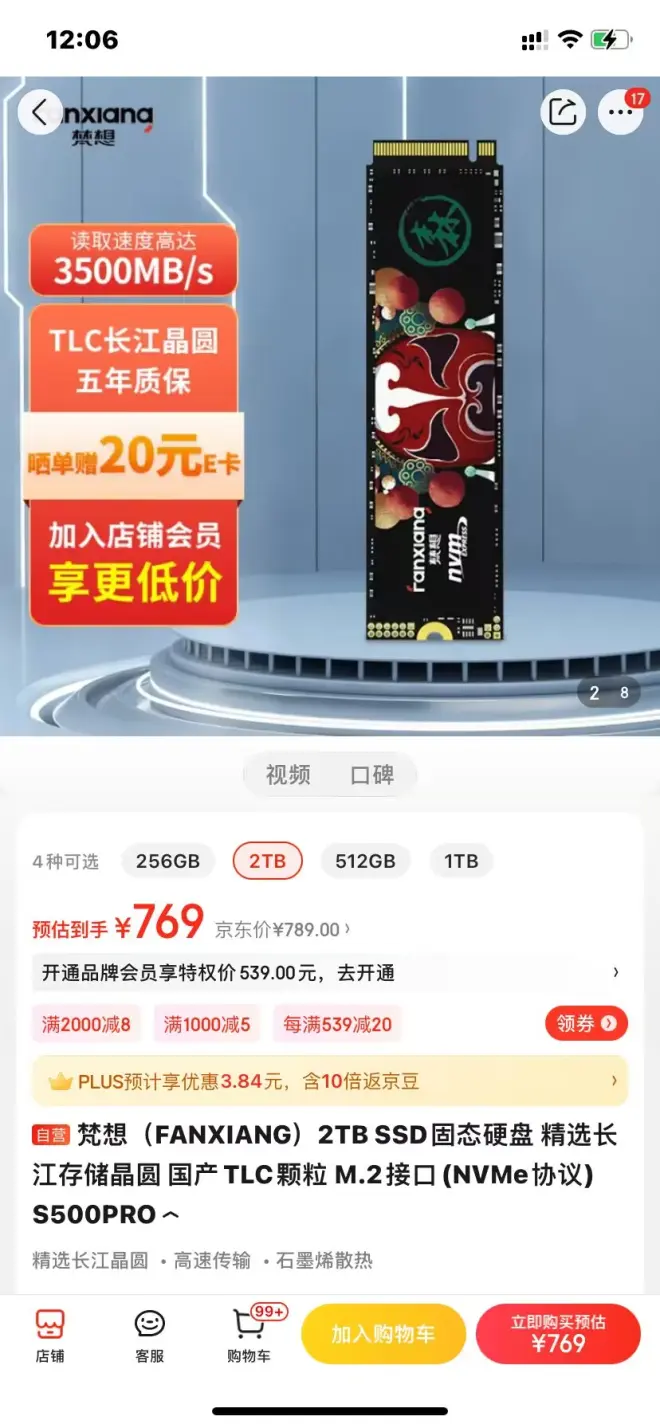Viewport: 660px width, 1428px height.
Task: Expand the product title with caret
Action: tap(171, 1216)
